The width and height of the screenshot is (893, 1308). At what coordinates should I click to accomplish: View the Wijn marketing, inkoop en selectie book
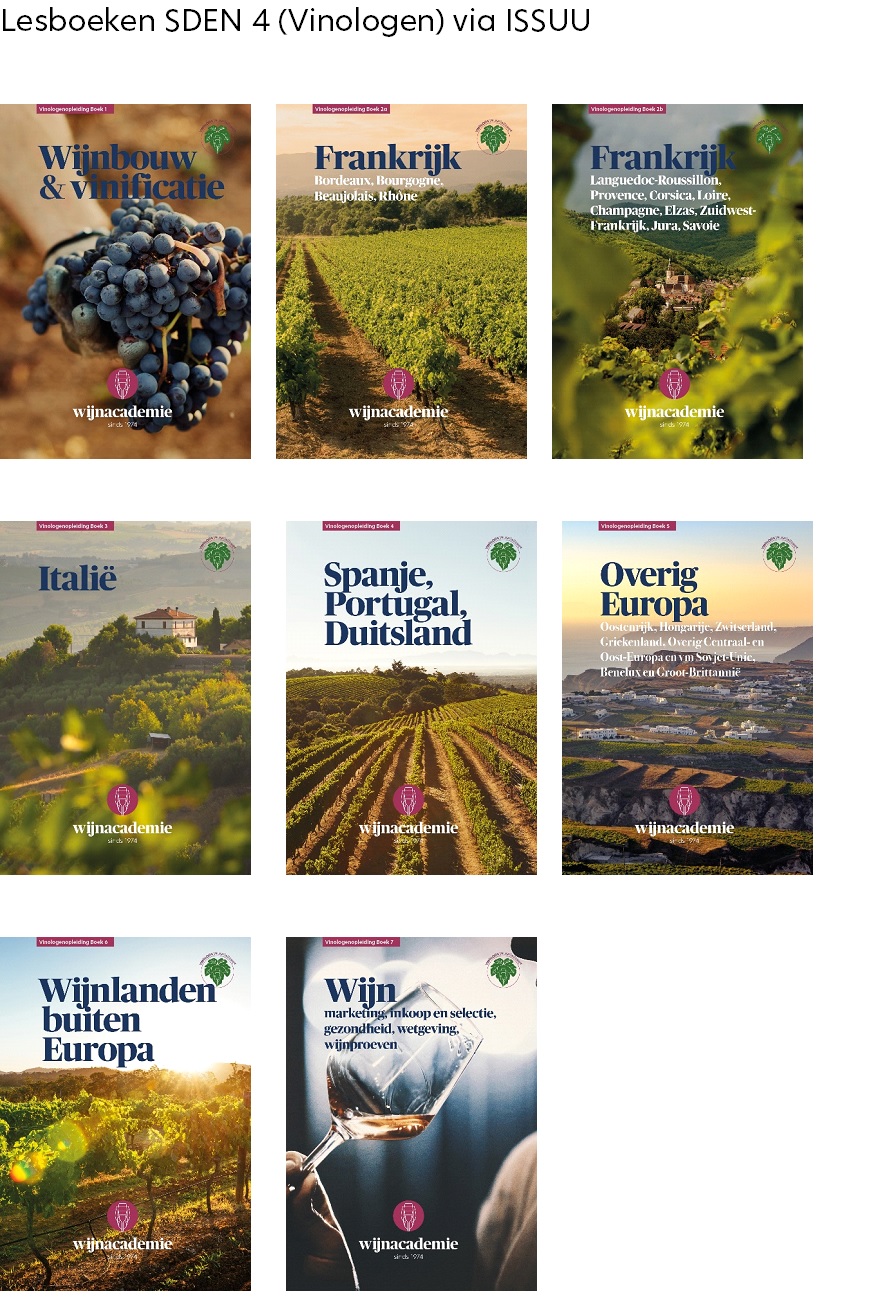(x=411, y=1113)
